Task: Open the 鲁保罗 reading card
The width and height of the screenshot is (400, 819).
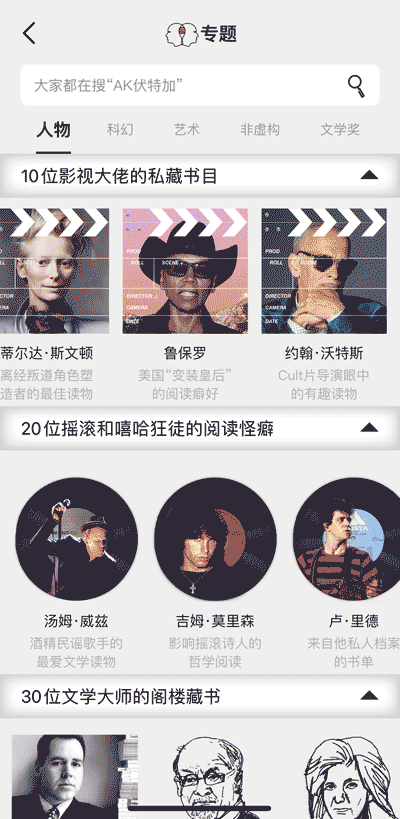Action: [185, 305]
